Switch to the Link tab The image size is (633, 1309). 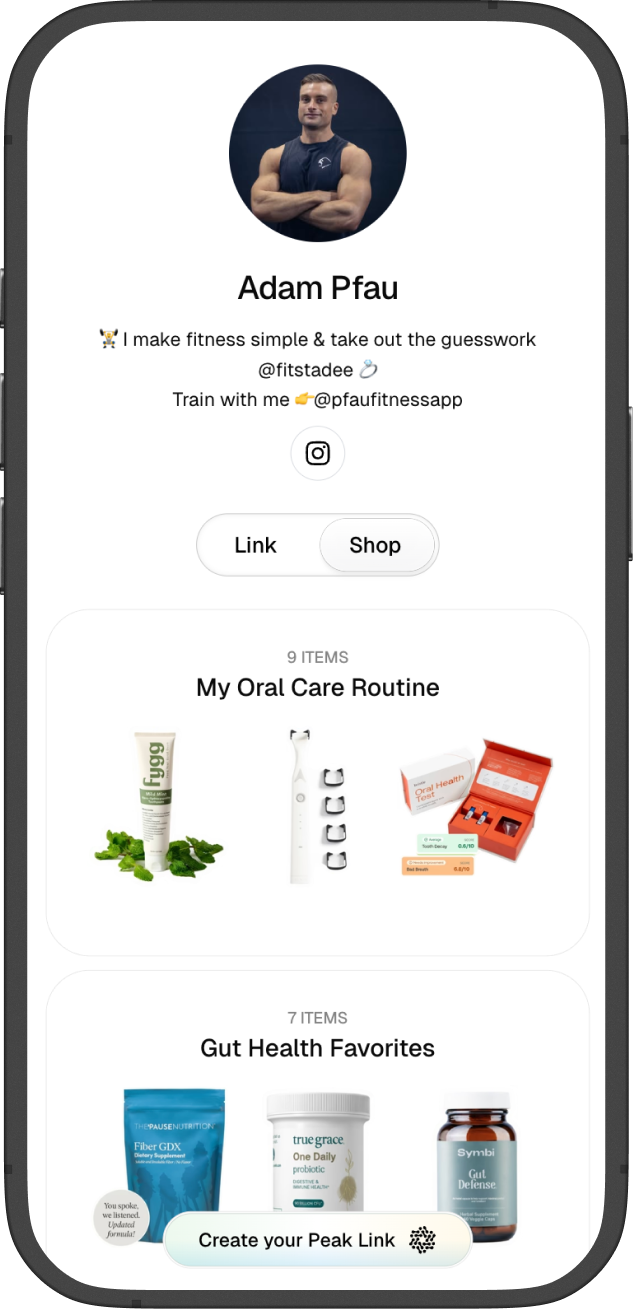tap(256, 545)
